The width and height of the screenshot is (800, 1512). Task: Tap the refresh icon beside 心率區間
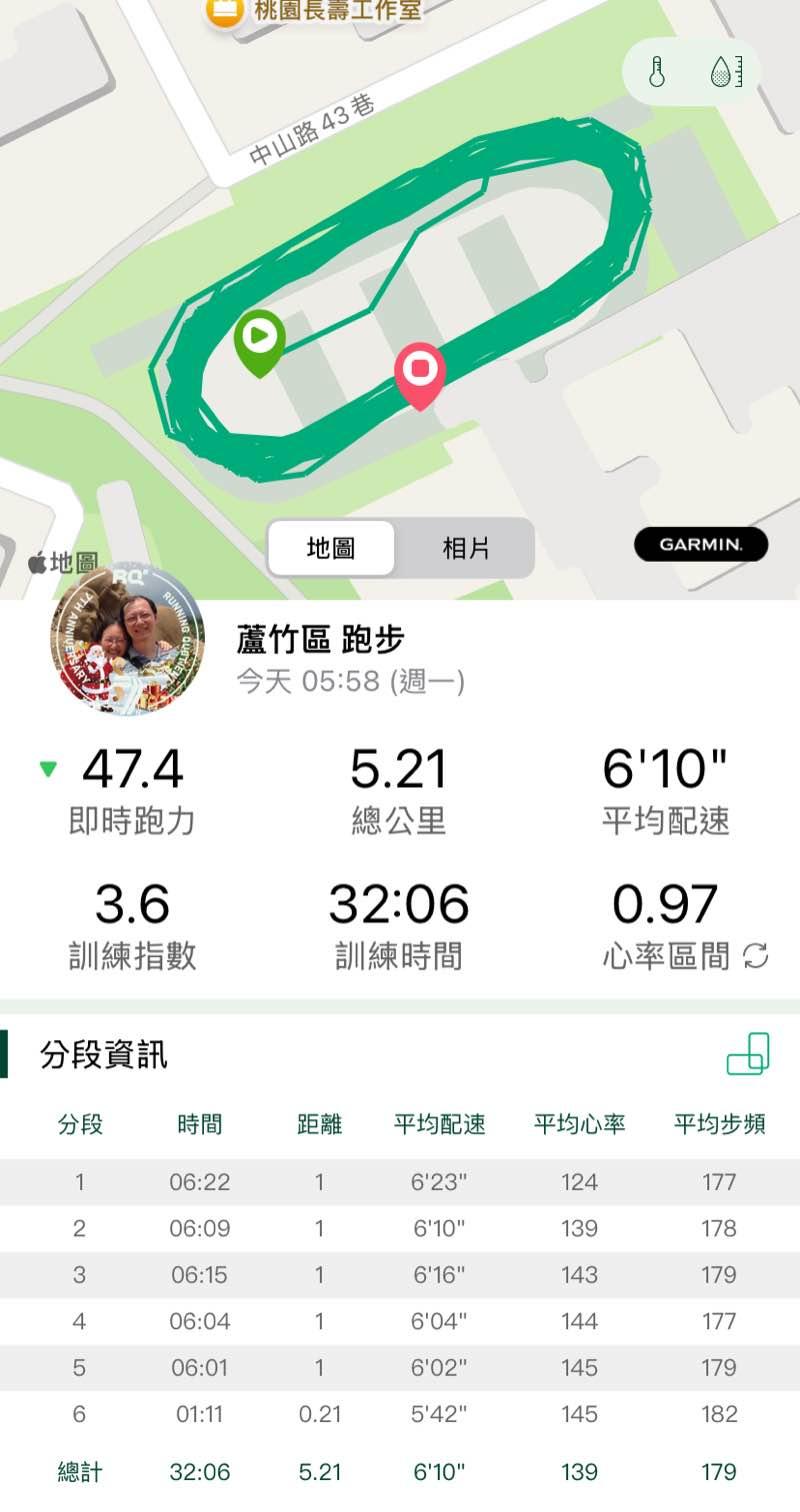click(x=756, y=957)
